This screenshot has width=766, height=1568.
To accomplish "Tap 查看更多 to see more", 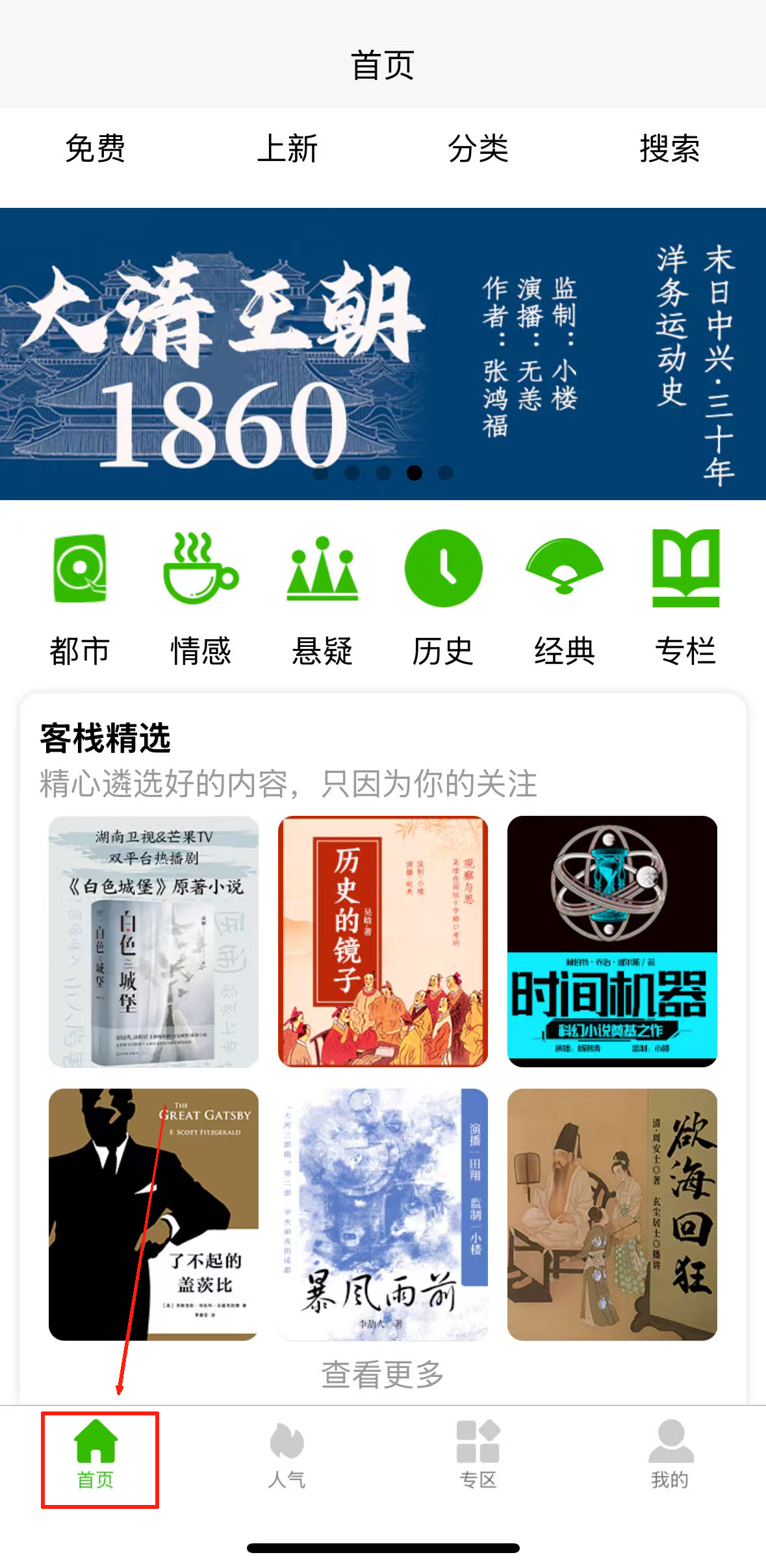I will 383,1375.
